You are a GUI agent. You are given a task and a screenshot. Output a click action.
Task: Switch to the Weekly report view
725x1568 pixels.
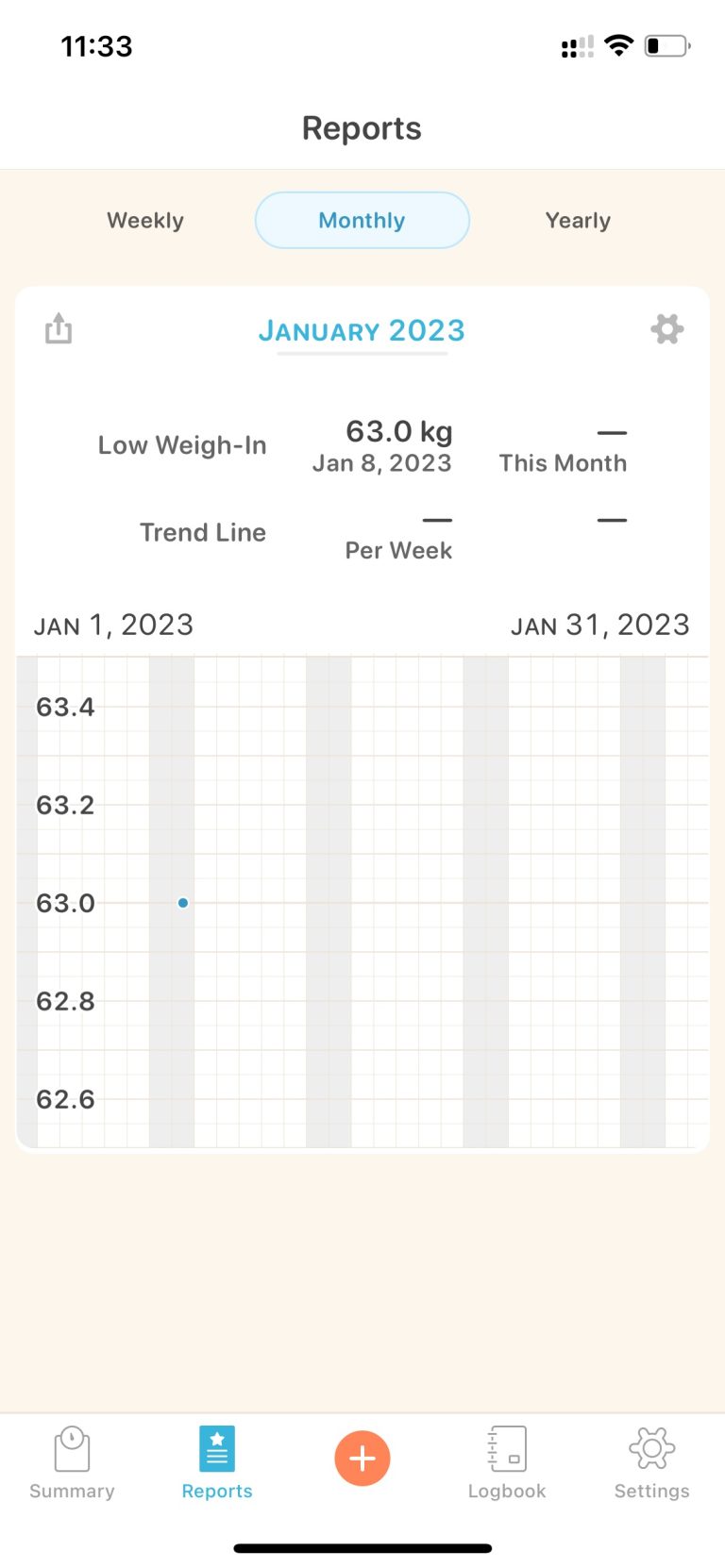click(144, 220)
